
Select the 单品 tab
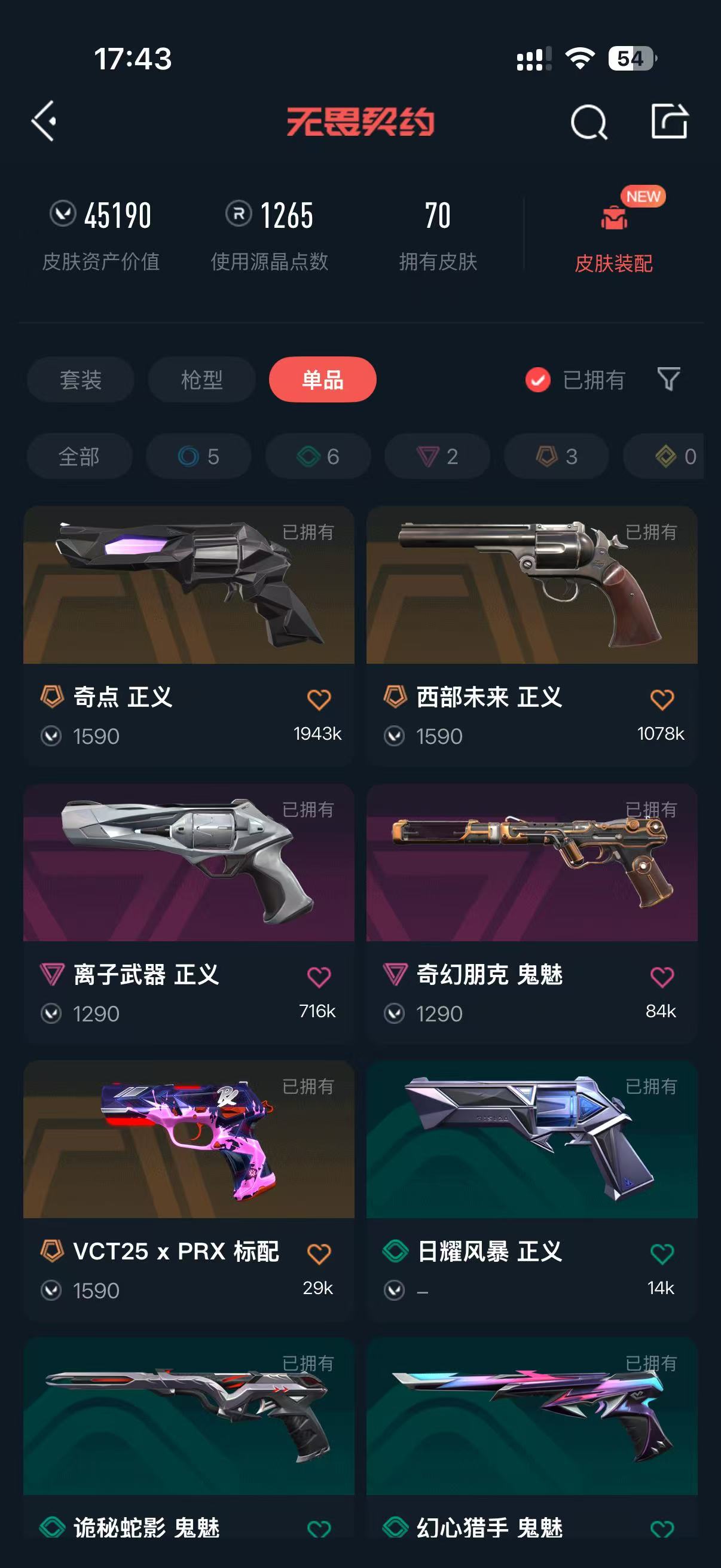click(322, 380)
